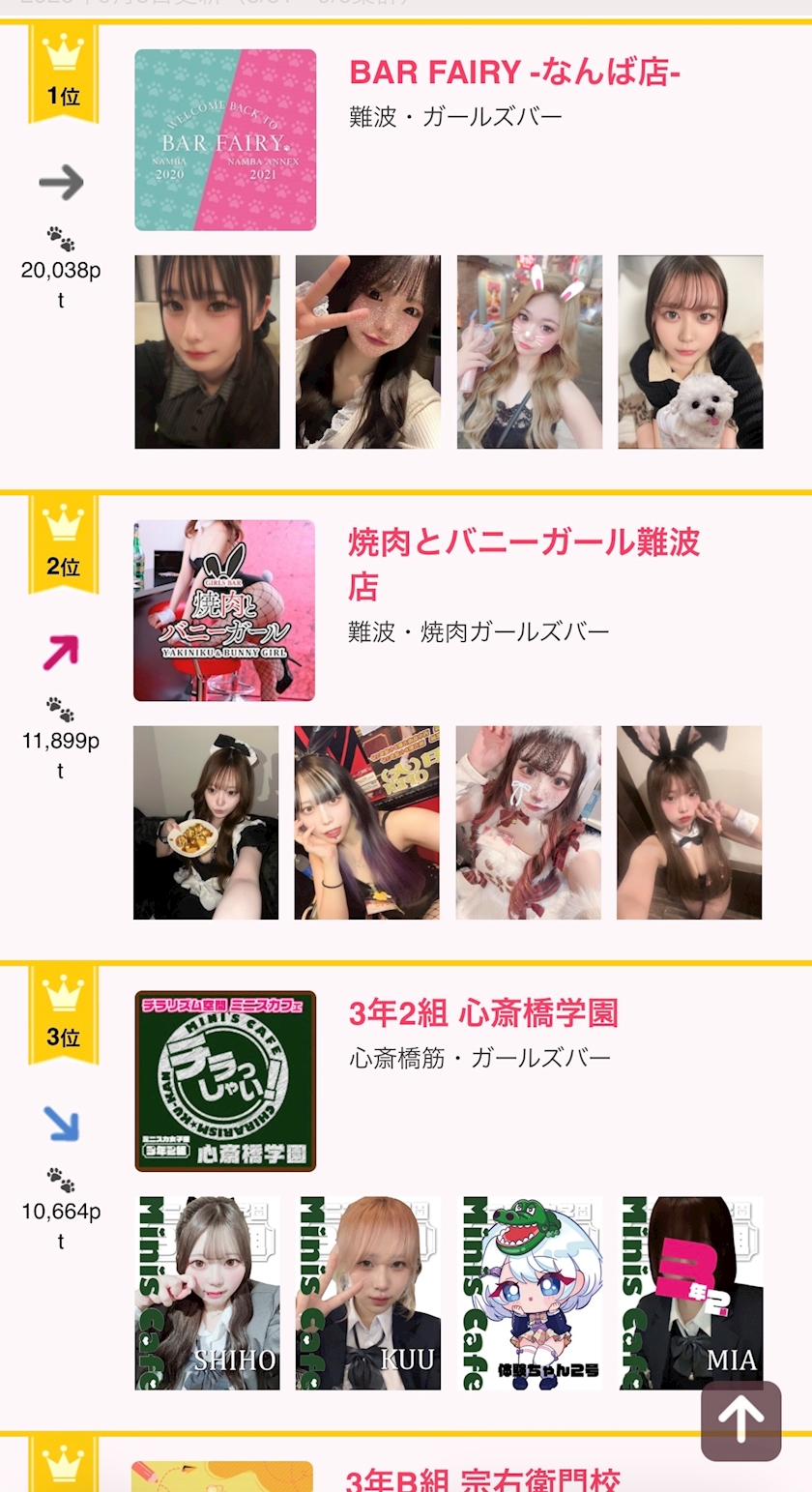Open BAR FAIRY cast photo with bunny-ear filter

[x=530, y=352]
